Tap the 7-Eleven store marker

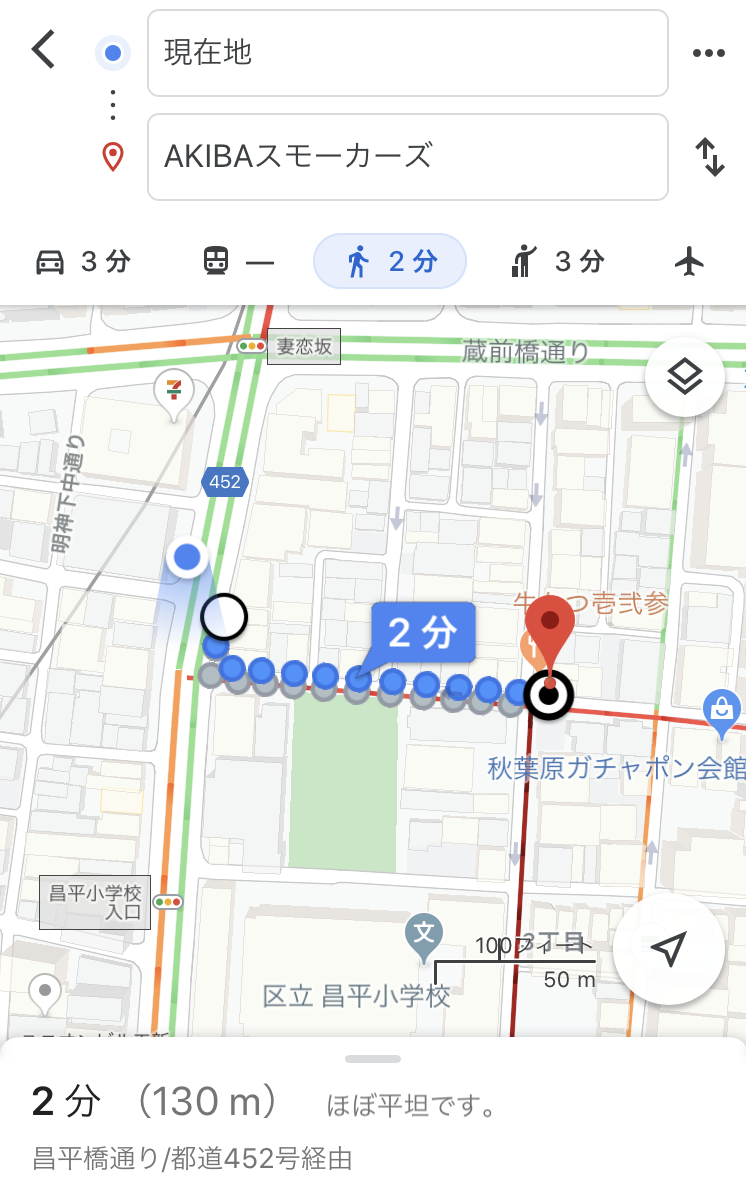click(174, 388)
